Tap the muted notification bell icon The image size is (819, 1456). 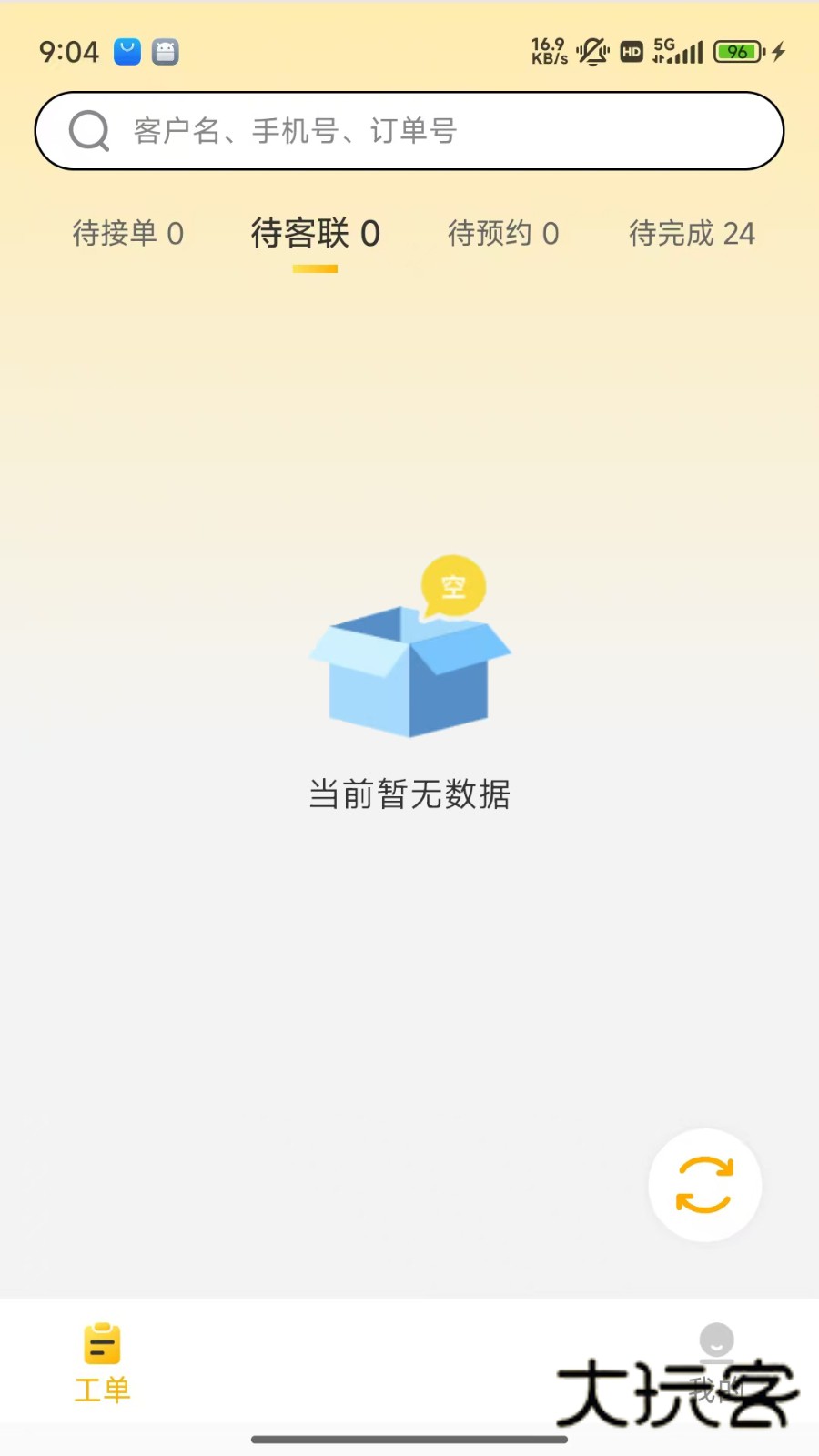593,52
